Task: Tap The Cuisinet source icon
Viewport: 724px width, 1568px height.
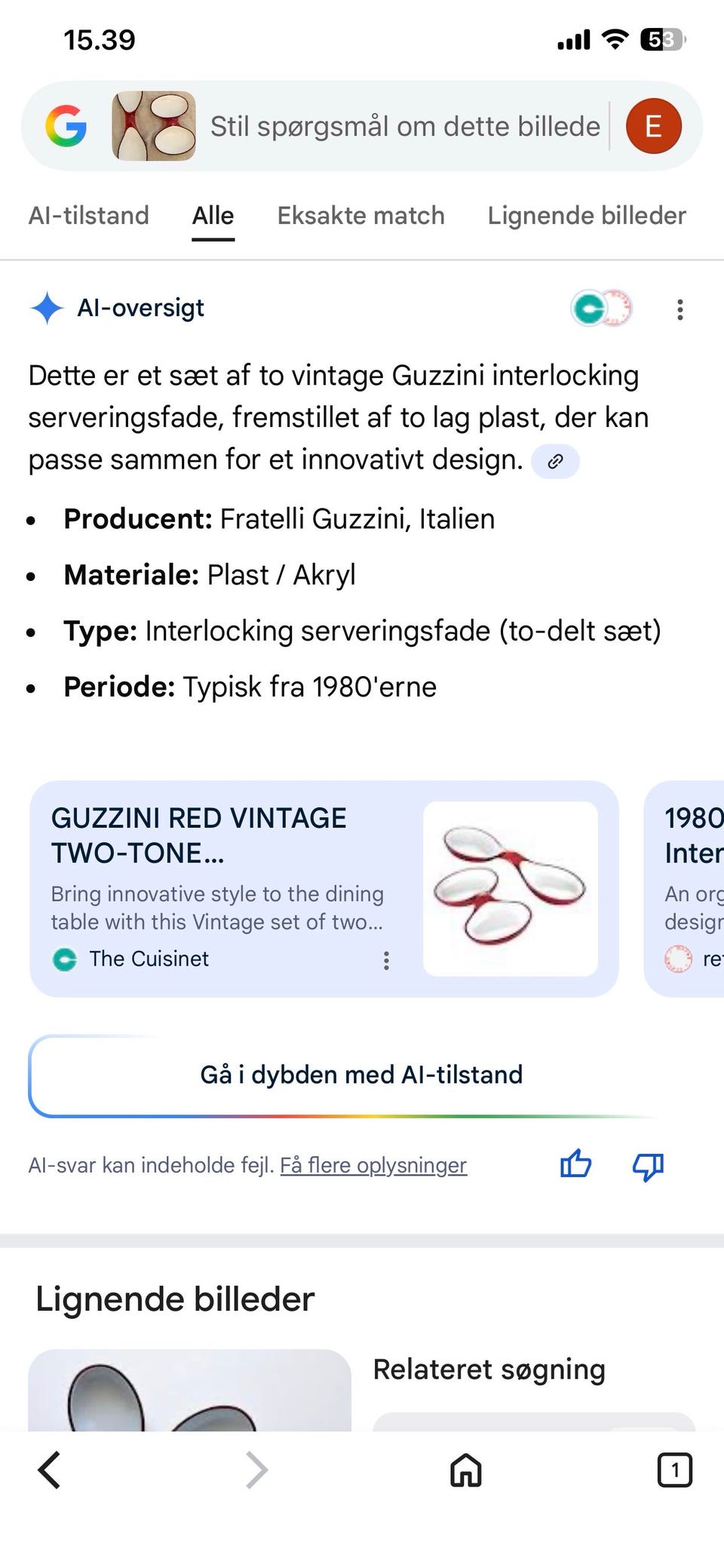Action: tap(65, 959)
